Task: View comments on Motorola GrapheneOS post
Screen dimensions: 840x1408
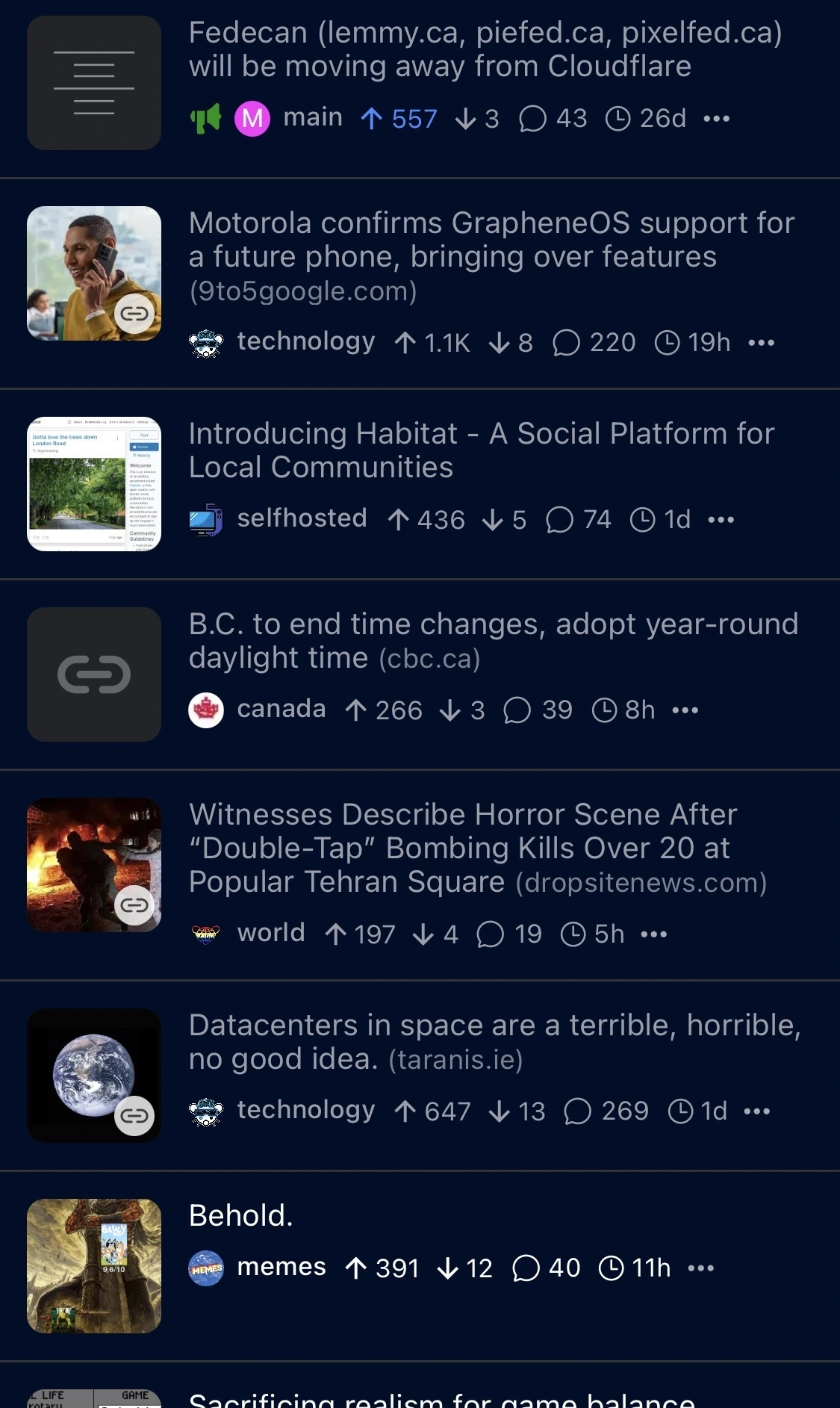Action: 567,343
